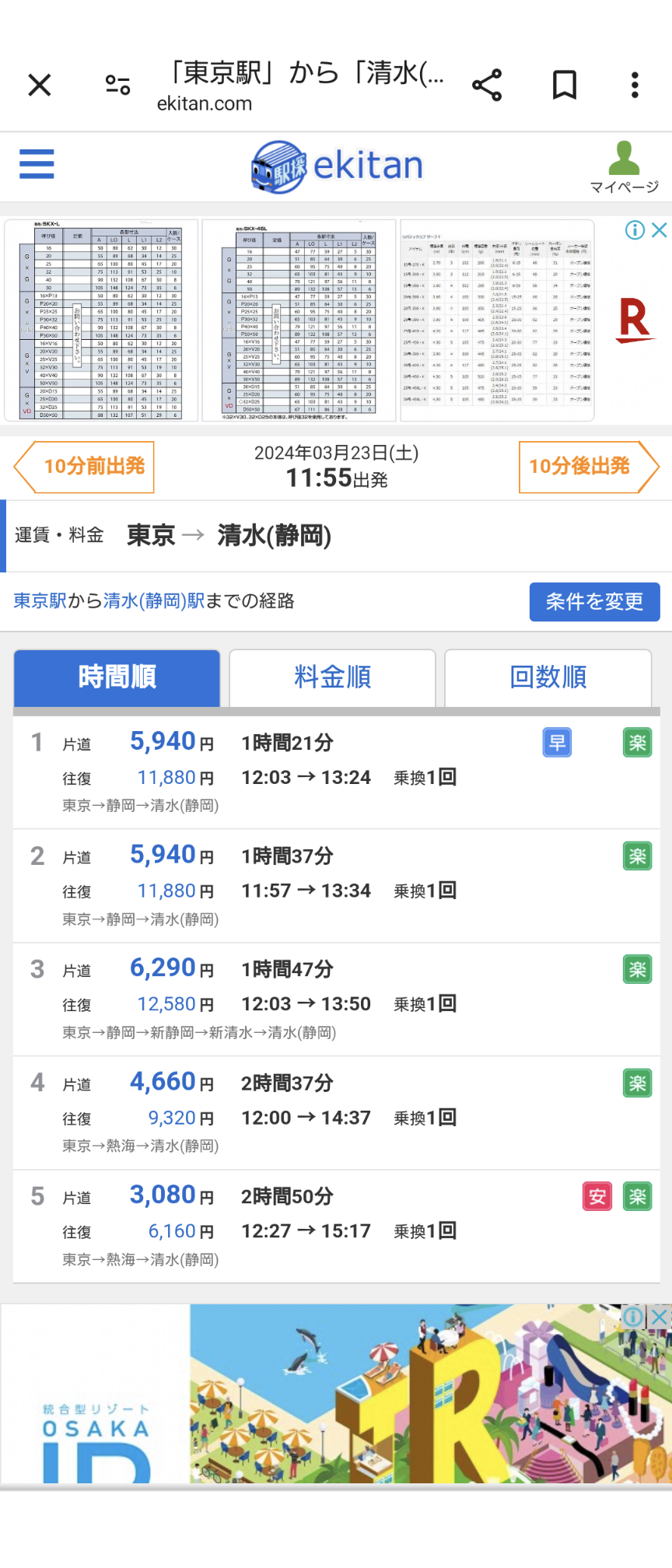Open route 1 departing 12:03 arriving 13:24
The width and height of the screenshot is (672, 1568).
coord(336,772)
